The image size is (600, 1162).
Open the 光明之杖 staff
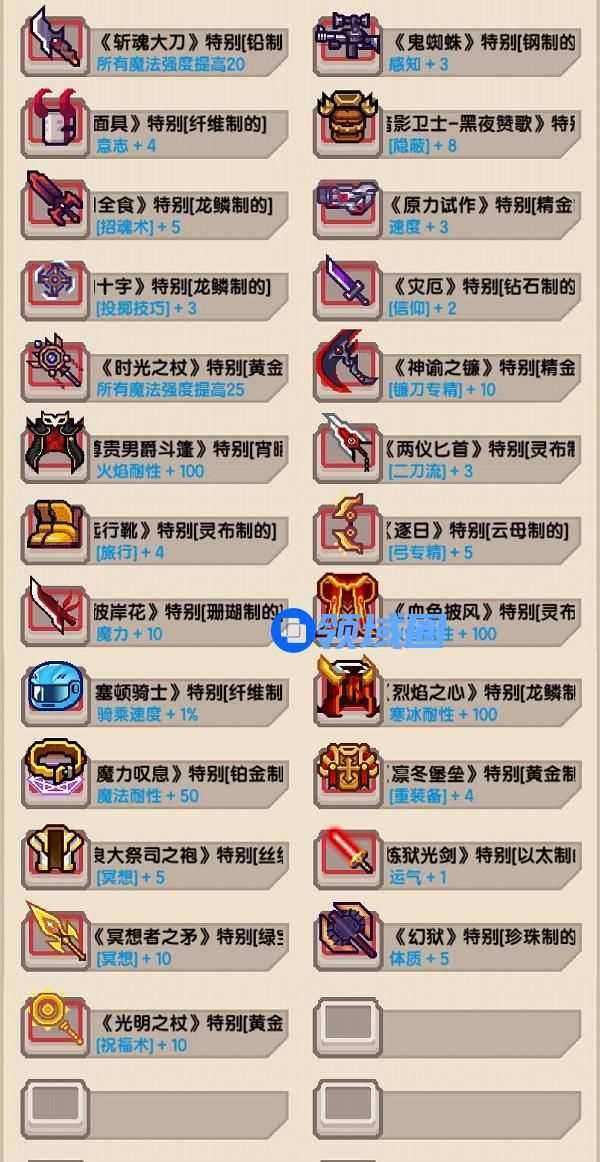point(56,1020)
